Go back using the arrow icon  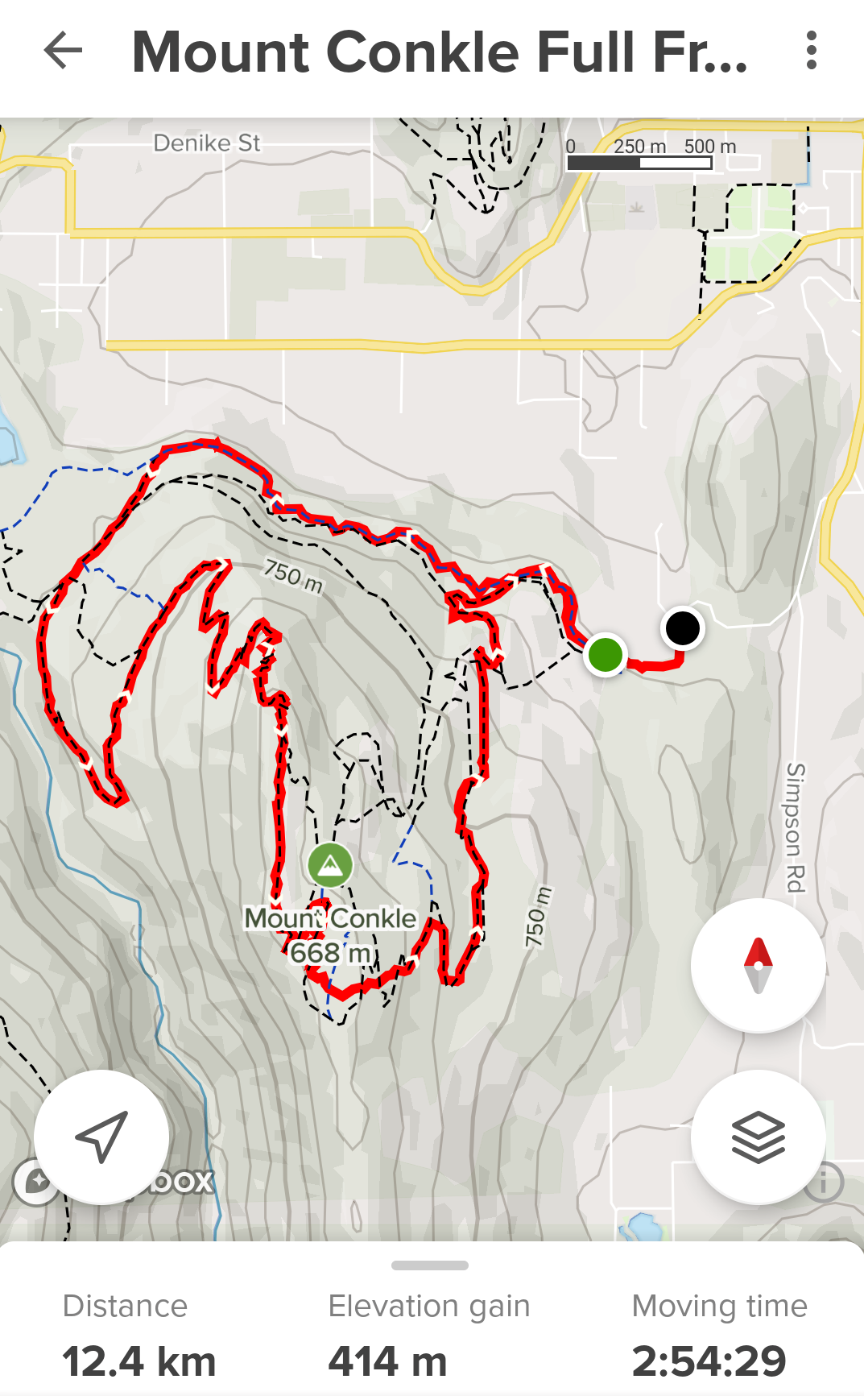pos(64,51)
